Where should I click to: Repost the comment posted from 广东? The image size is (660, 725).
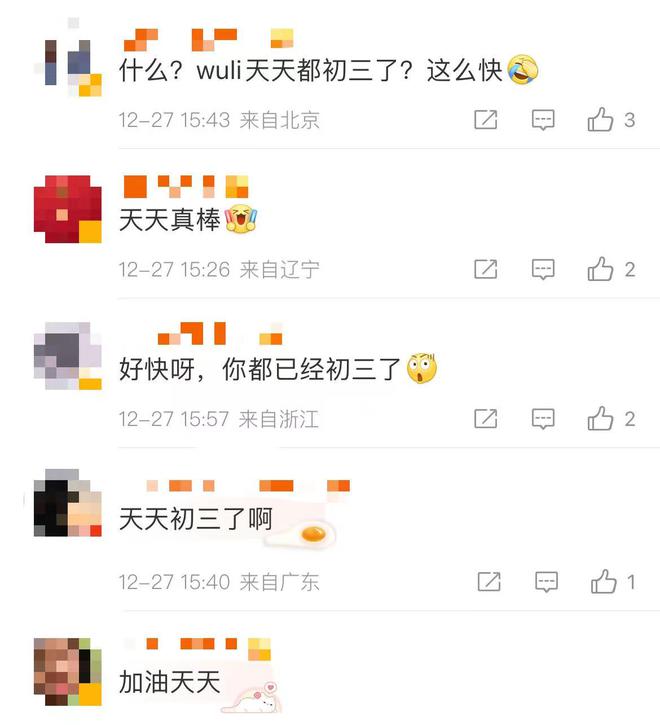point(488,581)
